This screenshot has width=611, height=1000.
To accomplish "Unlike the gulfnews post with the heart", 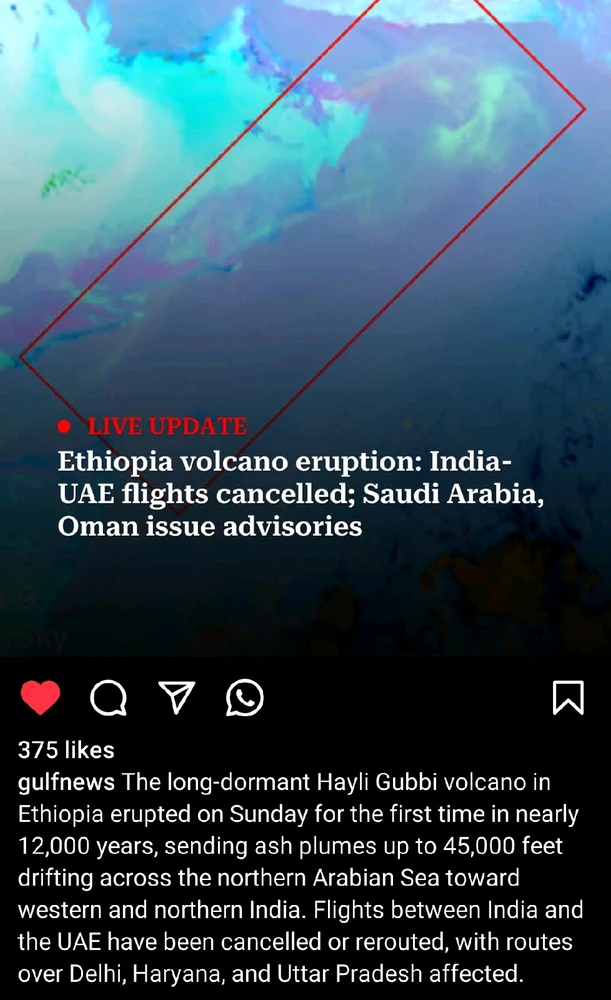I will (x=40, y=697).
